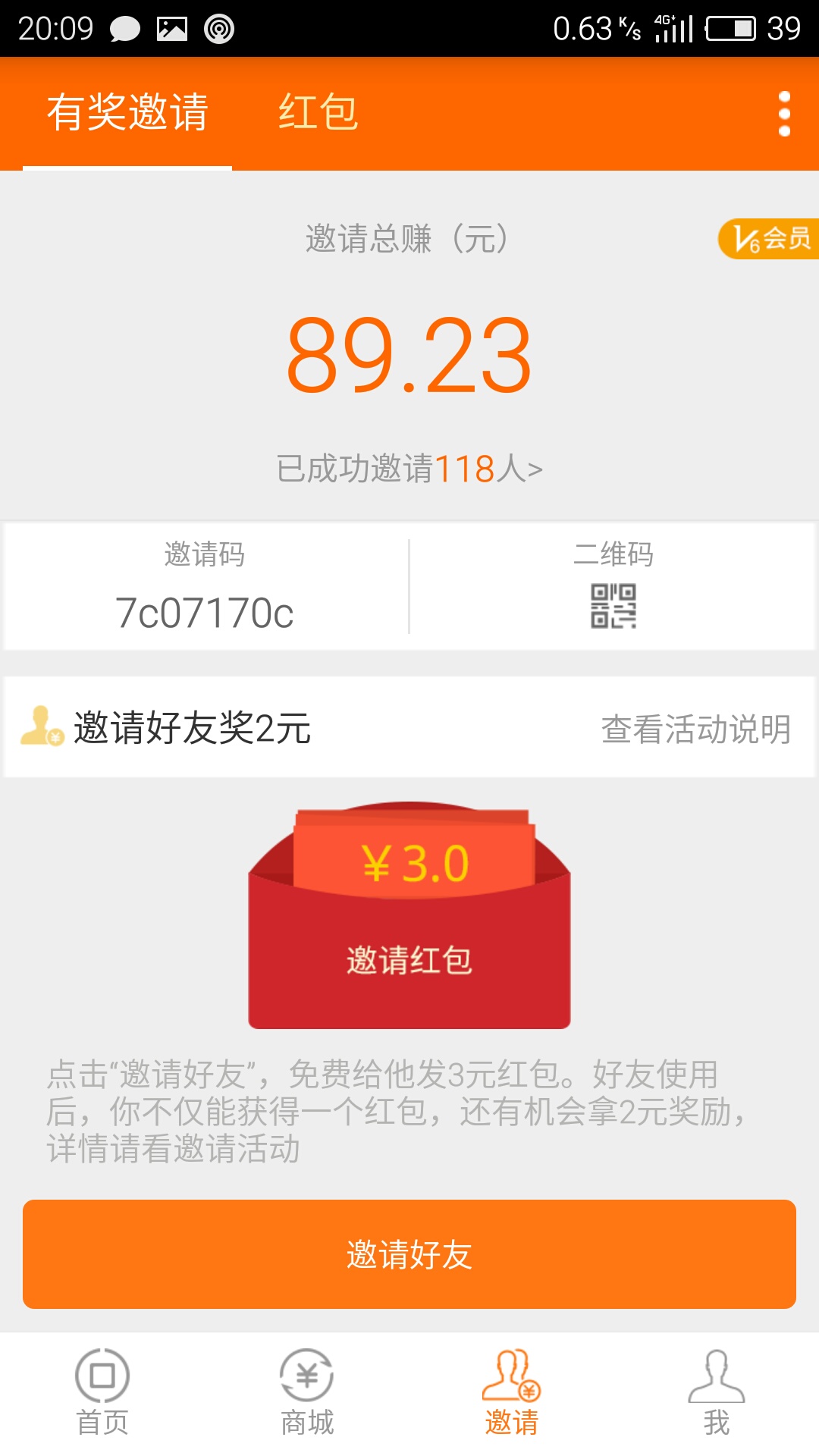The width and height of the screenshot is (819, 1456).
Task: Tap 邀请好友奖2元 reward banner text
Action: (x=193, y=728)
